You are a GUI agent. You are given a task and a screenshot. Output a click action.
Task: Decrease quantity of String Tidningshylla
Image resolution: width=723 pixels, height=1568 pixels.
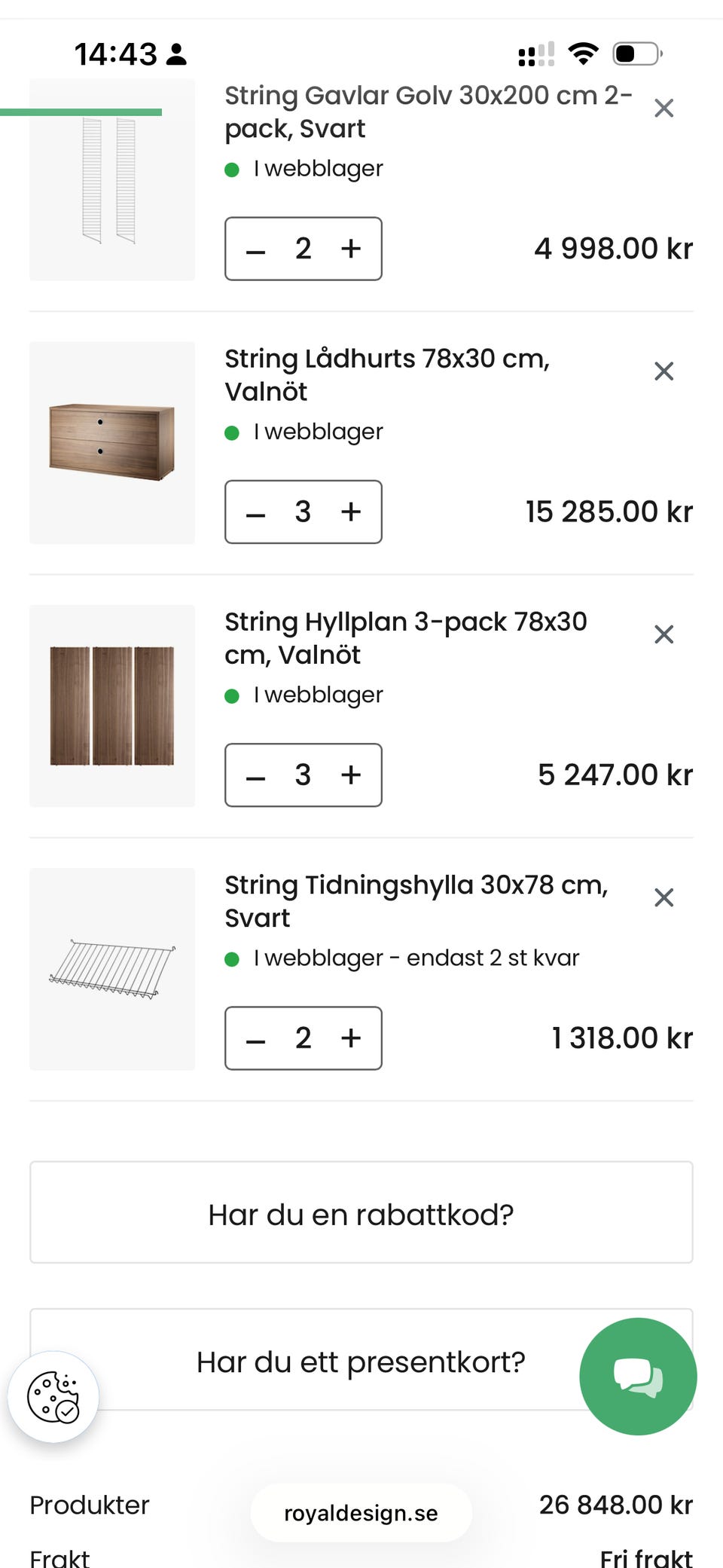tap(255, 1038)
